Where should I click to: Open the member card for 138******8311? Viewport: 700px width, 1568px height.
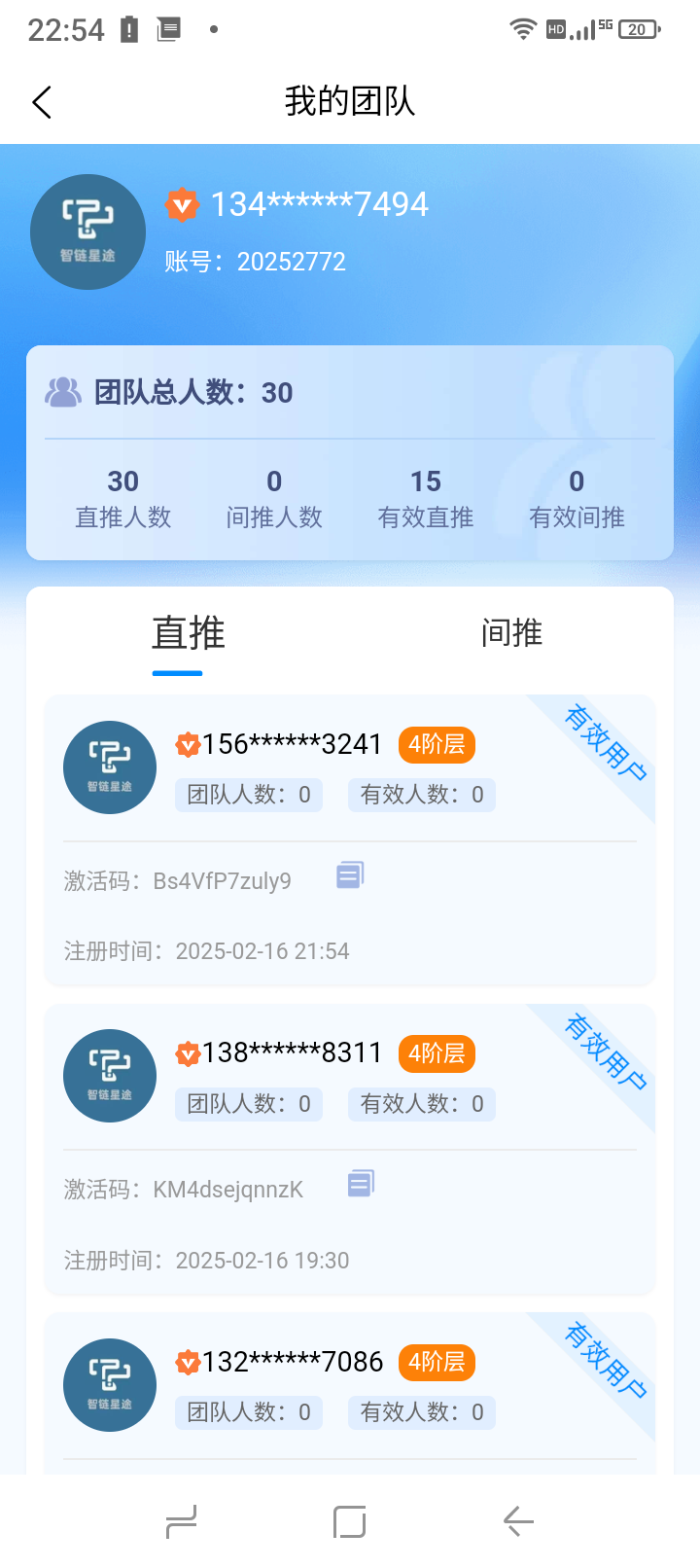click(350, 1149)
